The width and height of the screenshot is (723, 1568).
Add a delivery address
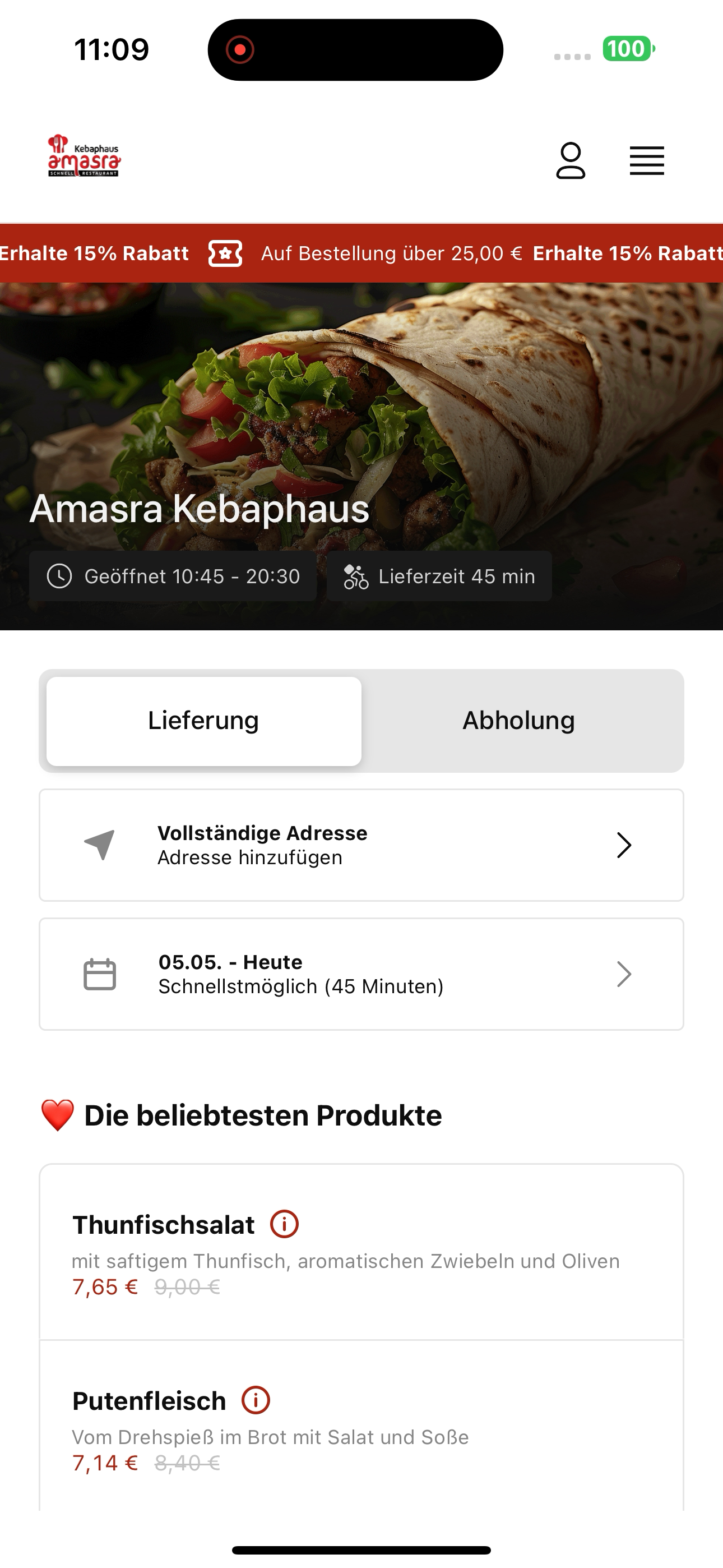click(x=361, y=845)
